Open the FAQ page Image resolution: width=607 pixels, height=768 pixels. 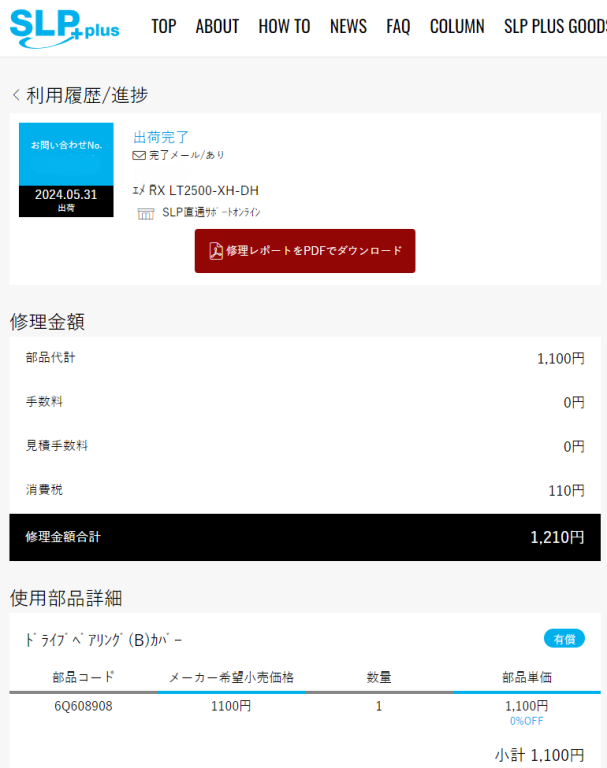point(398,27)
